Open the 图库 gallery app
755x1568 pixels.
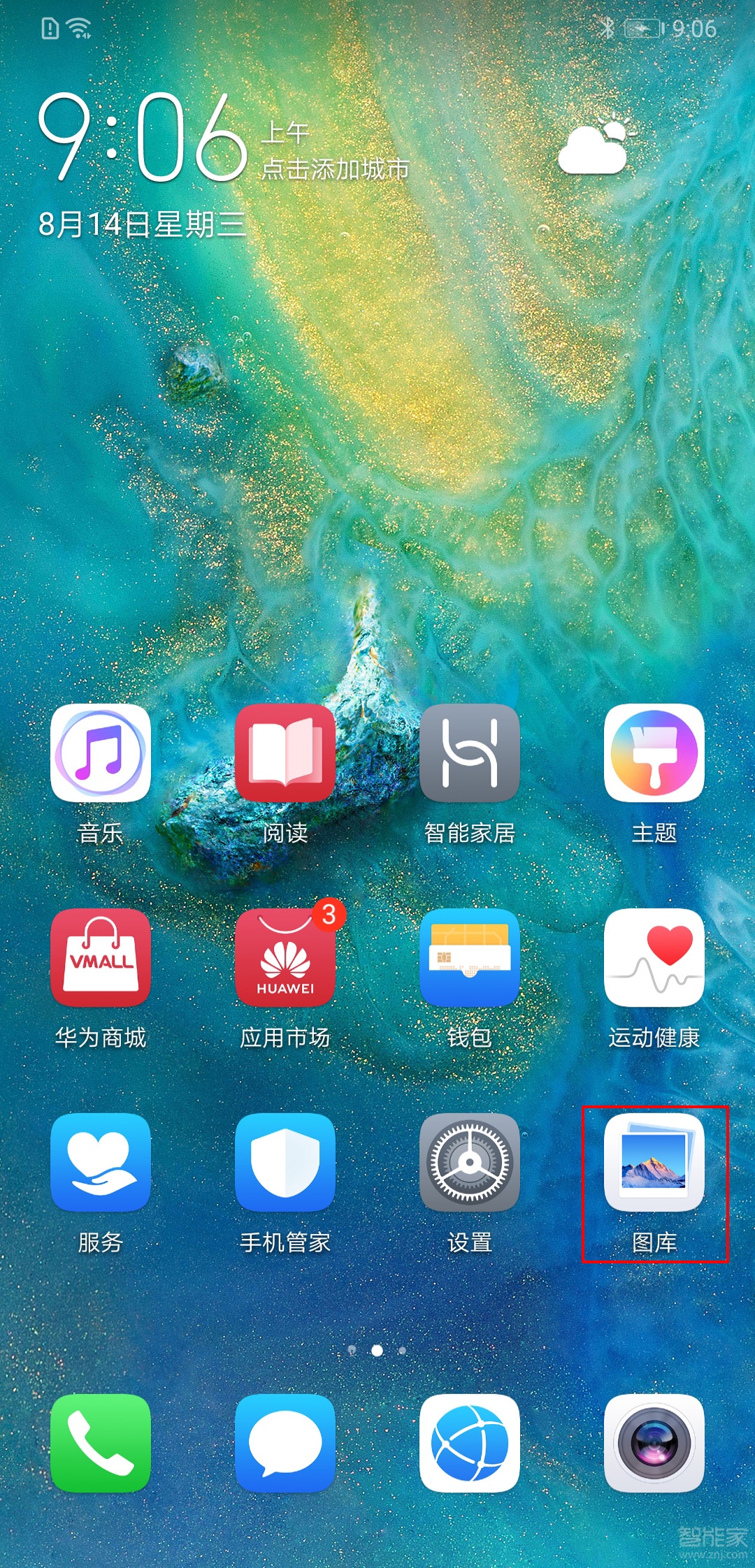[654, 1163]
